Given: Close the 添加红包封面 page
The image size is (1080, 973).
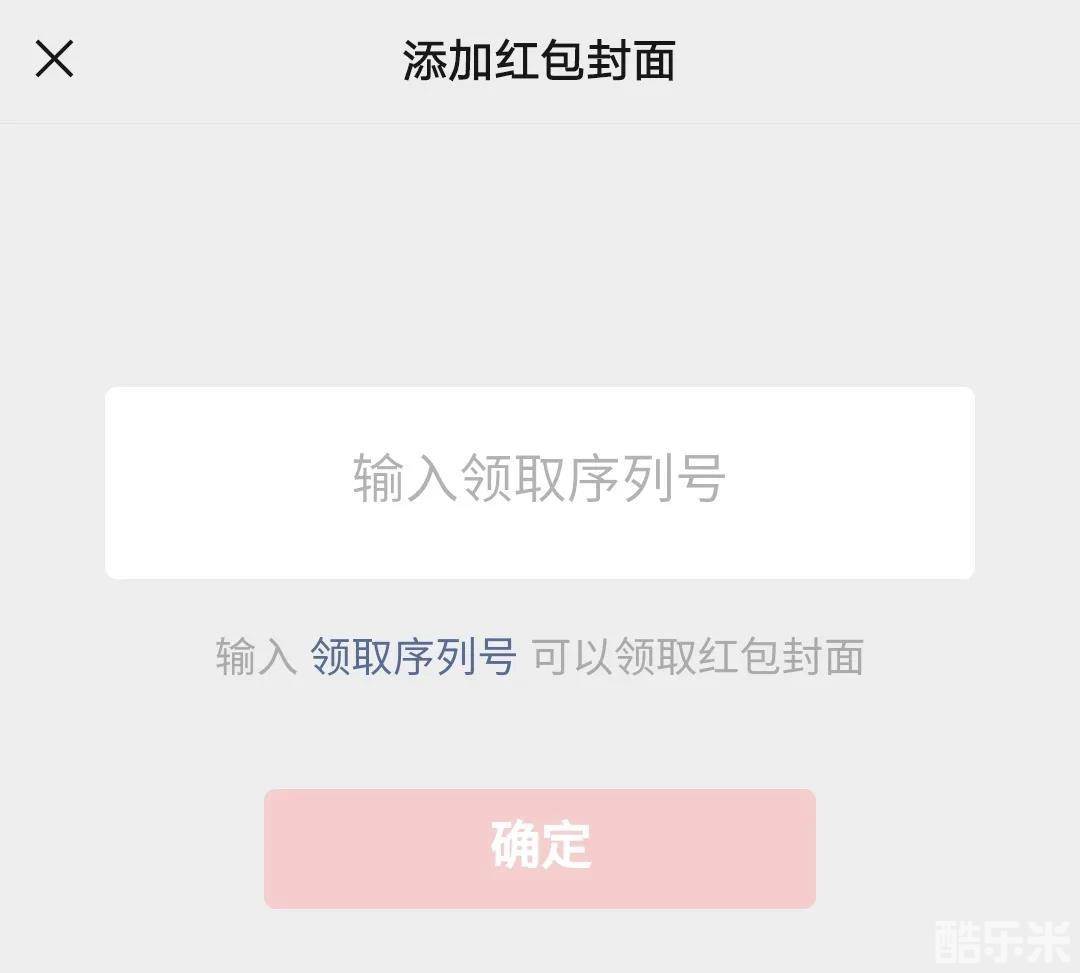Looking at the screenshot, I should pyautogui.click(x=55, y=59).
